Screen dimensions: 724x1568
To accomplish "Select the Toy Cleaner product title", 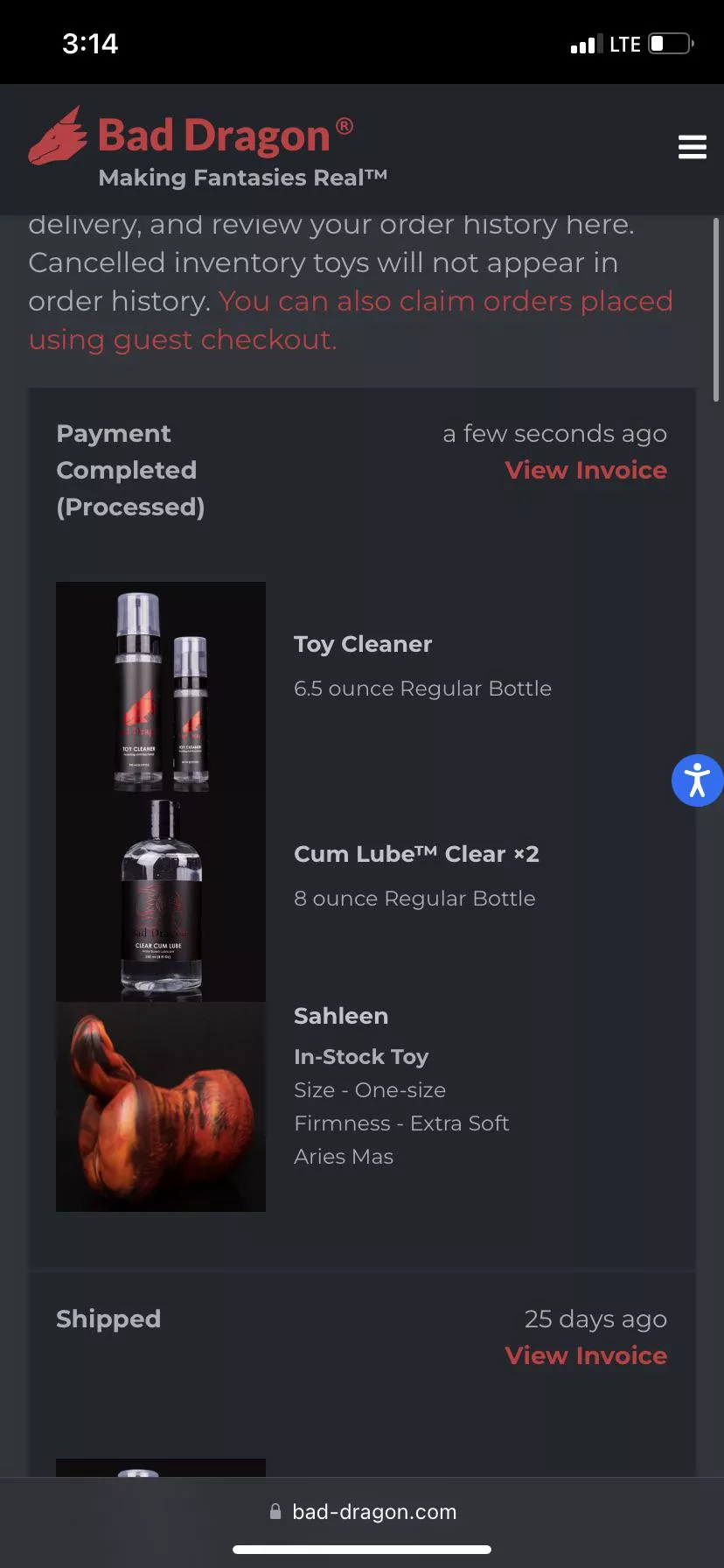I will pos(362,643).
